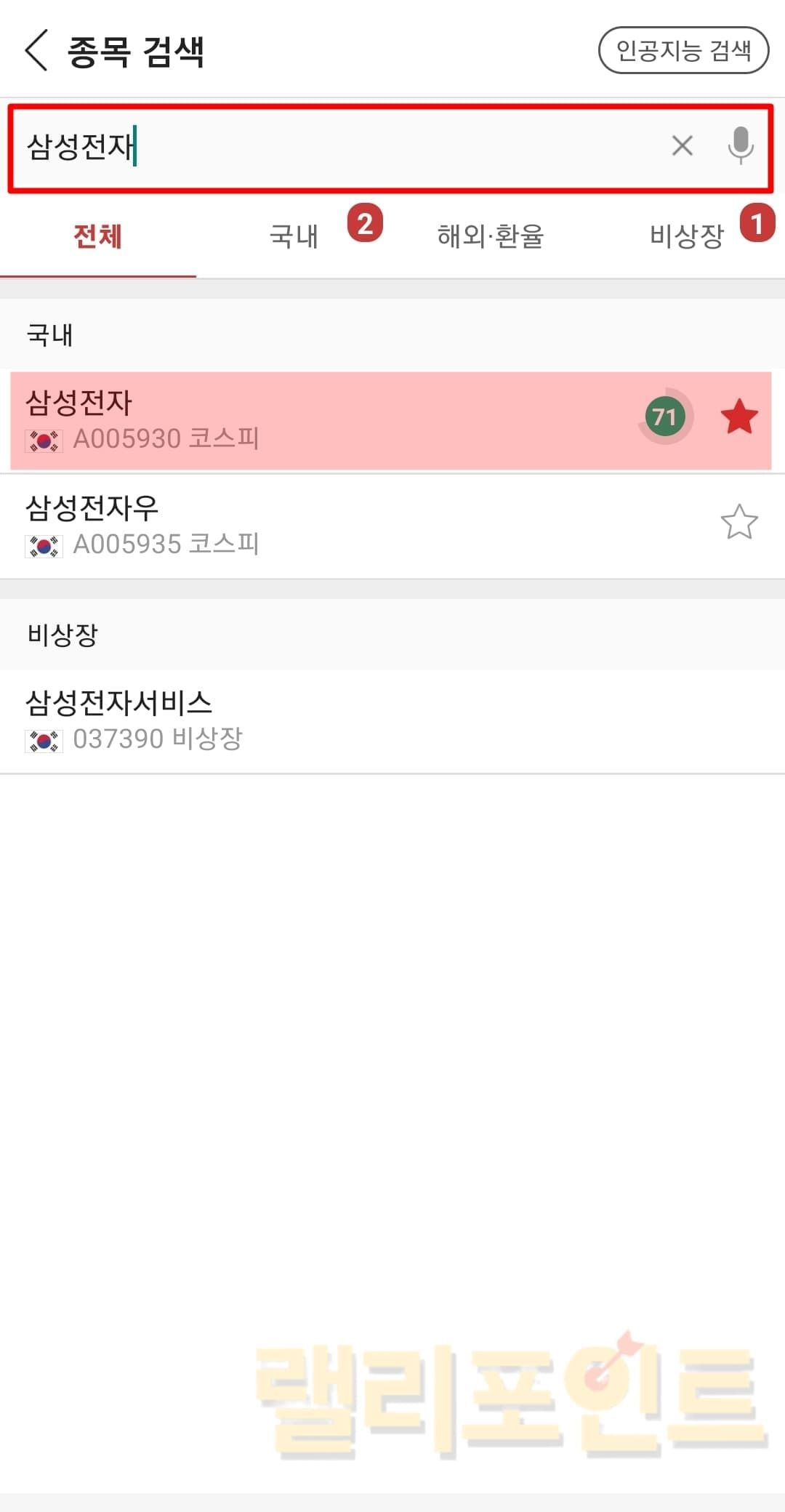Switch to the 전체 tab

tap(98, 236)
